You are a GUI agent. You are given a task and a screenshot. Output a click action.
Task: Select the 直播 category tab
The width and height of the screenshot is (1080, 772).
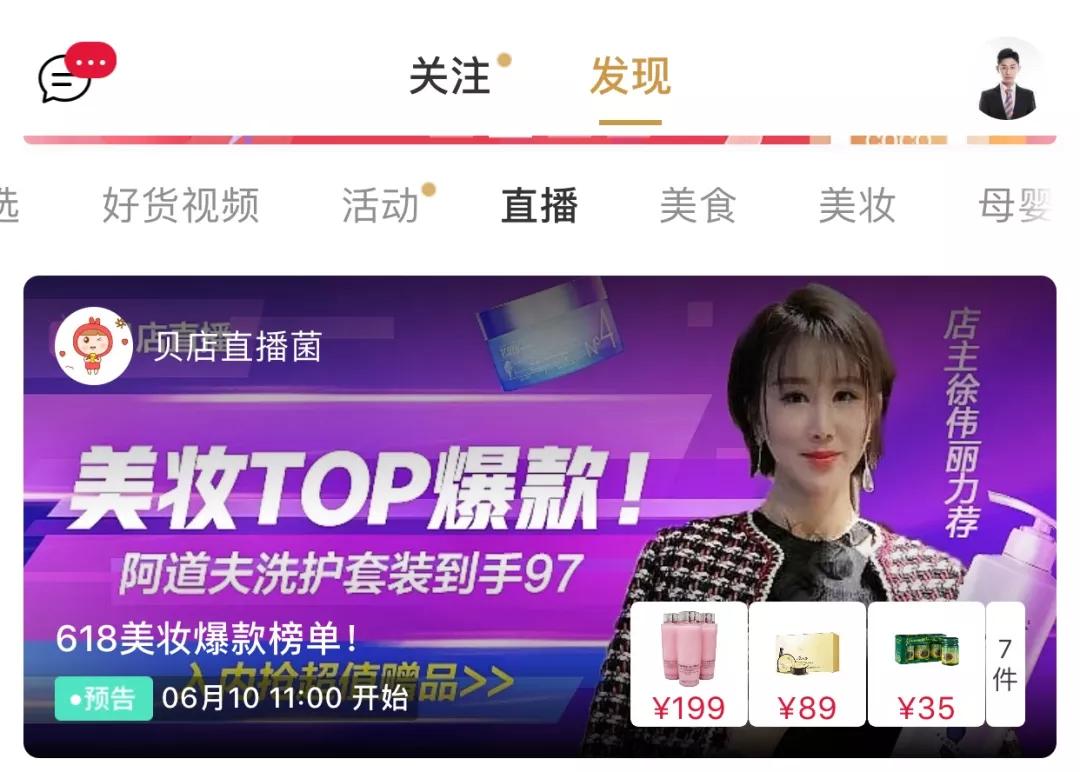click(539, 205)
